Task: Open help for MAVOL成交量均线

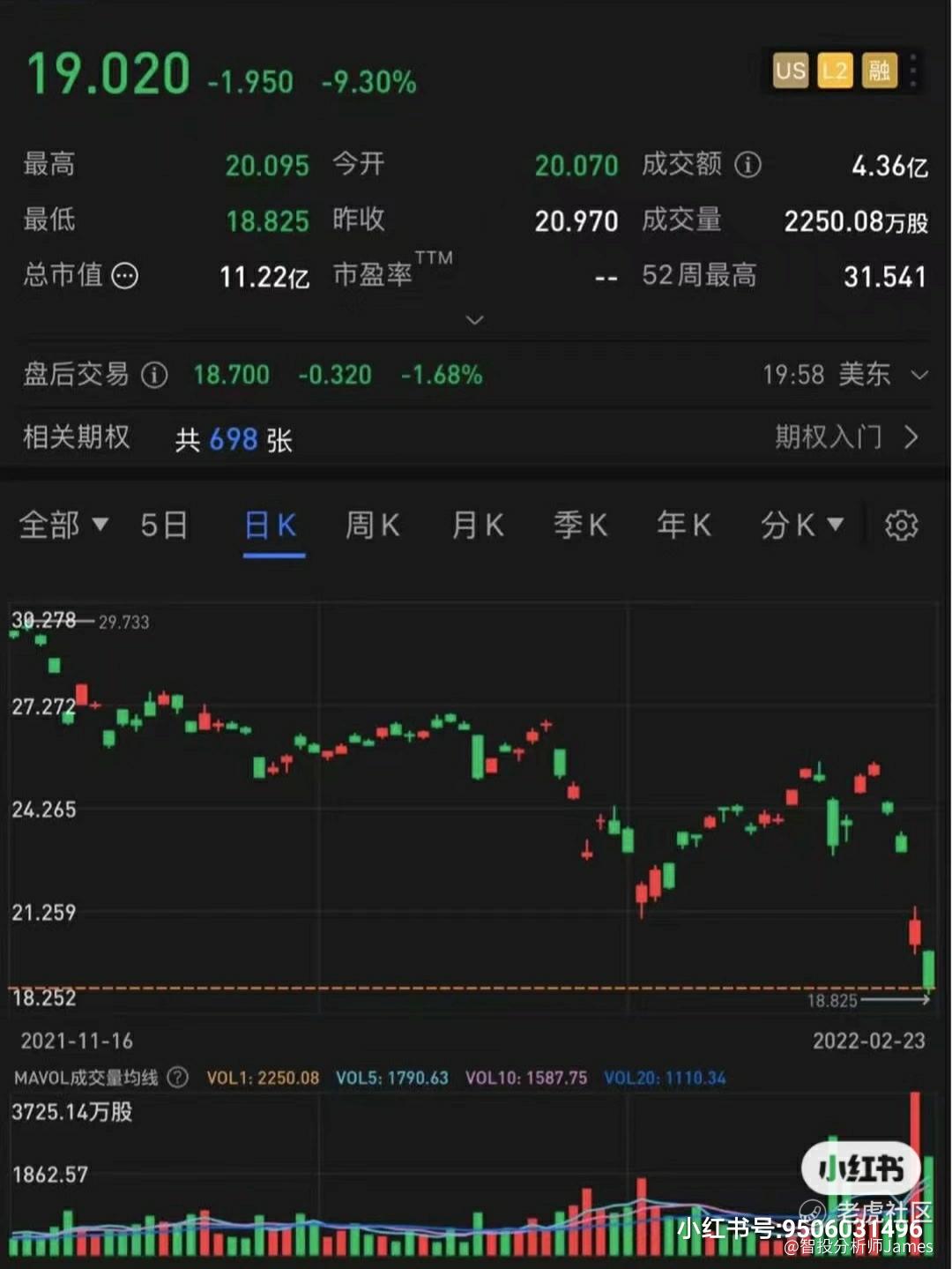Action: coord(178,1077)
